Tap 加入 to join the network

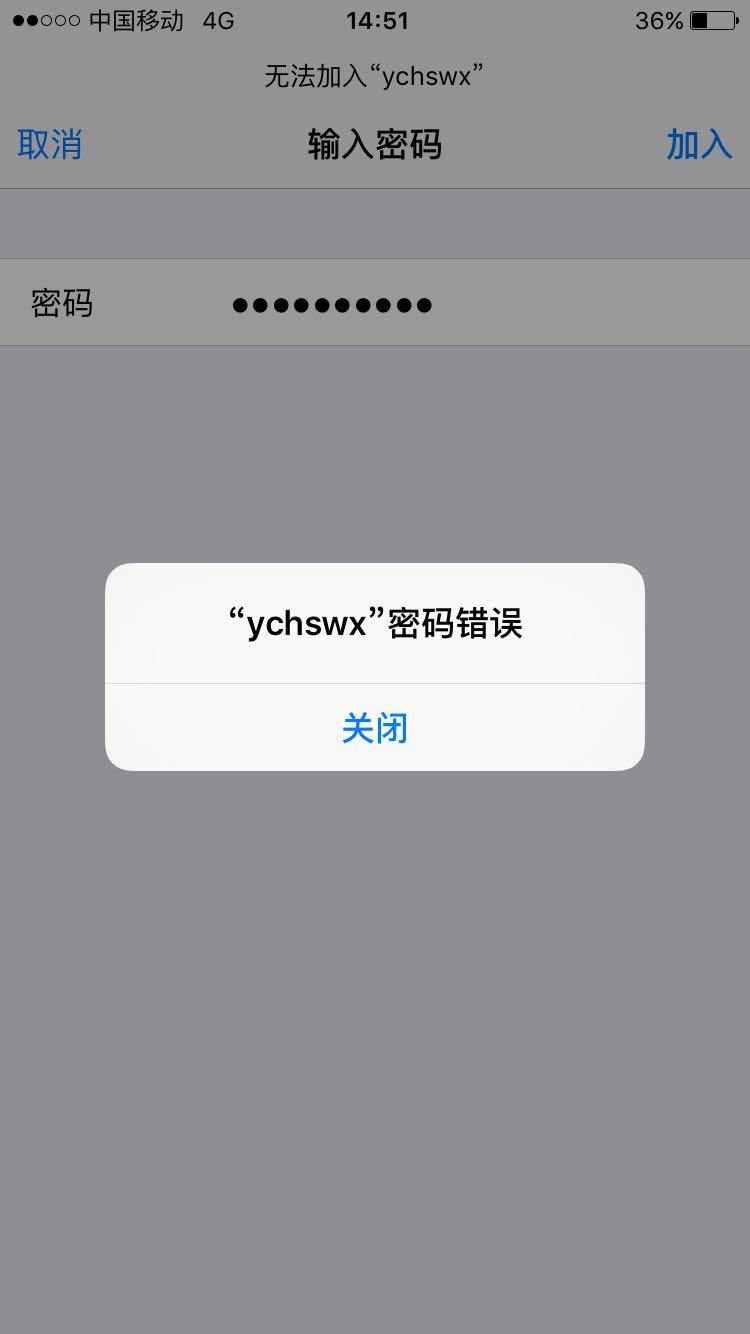click(x=699, y=144)
